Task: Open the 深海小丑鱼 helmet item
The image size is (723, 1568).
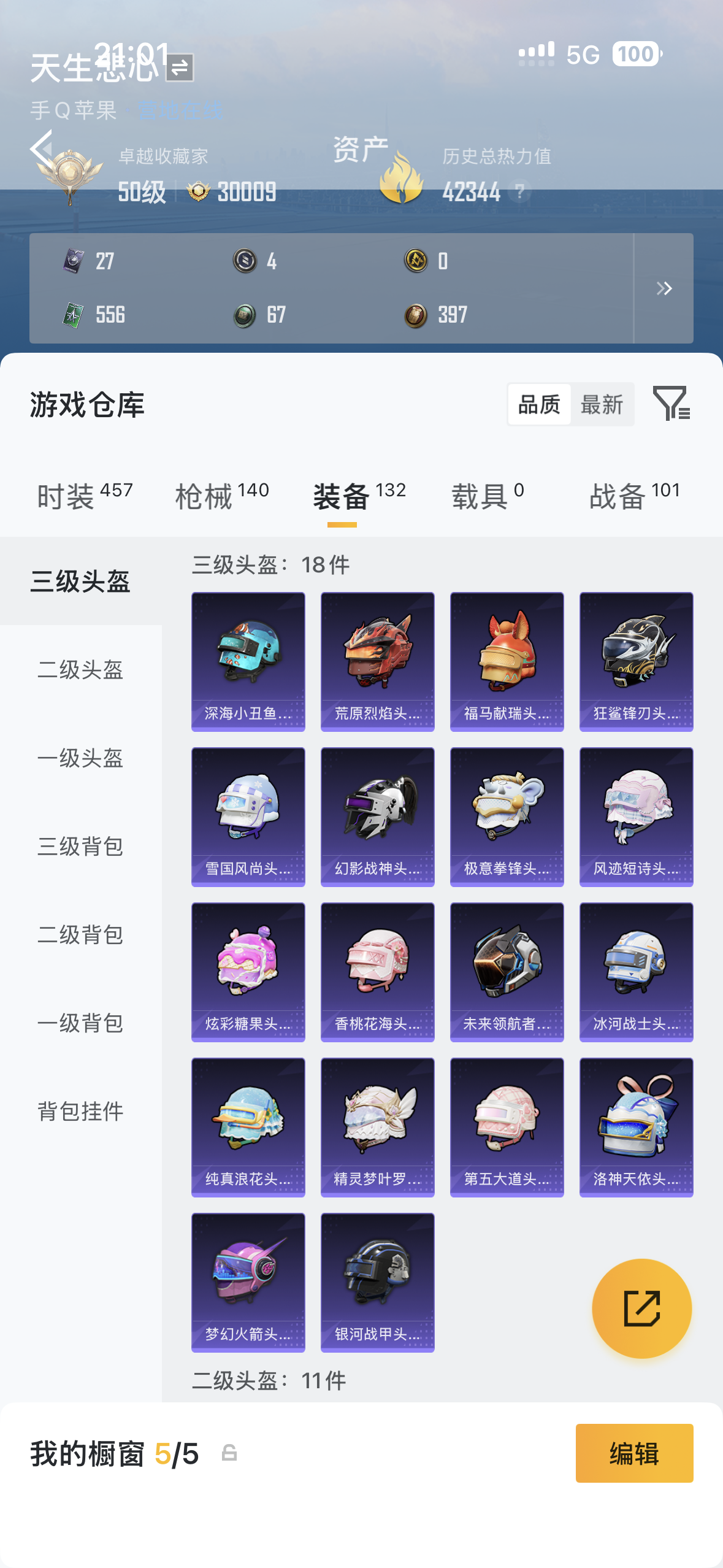Action: tap(248, 662)
